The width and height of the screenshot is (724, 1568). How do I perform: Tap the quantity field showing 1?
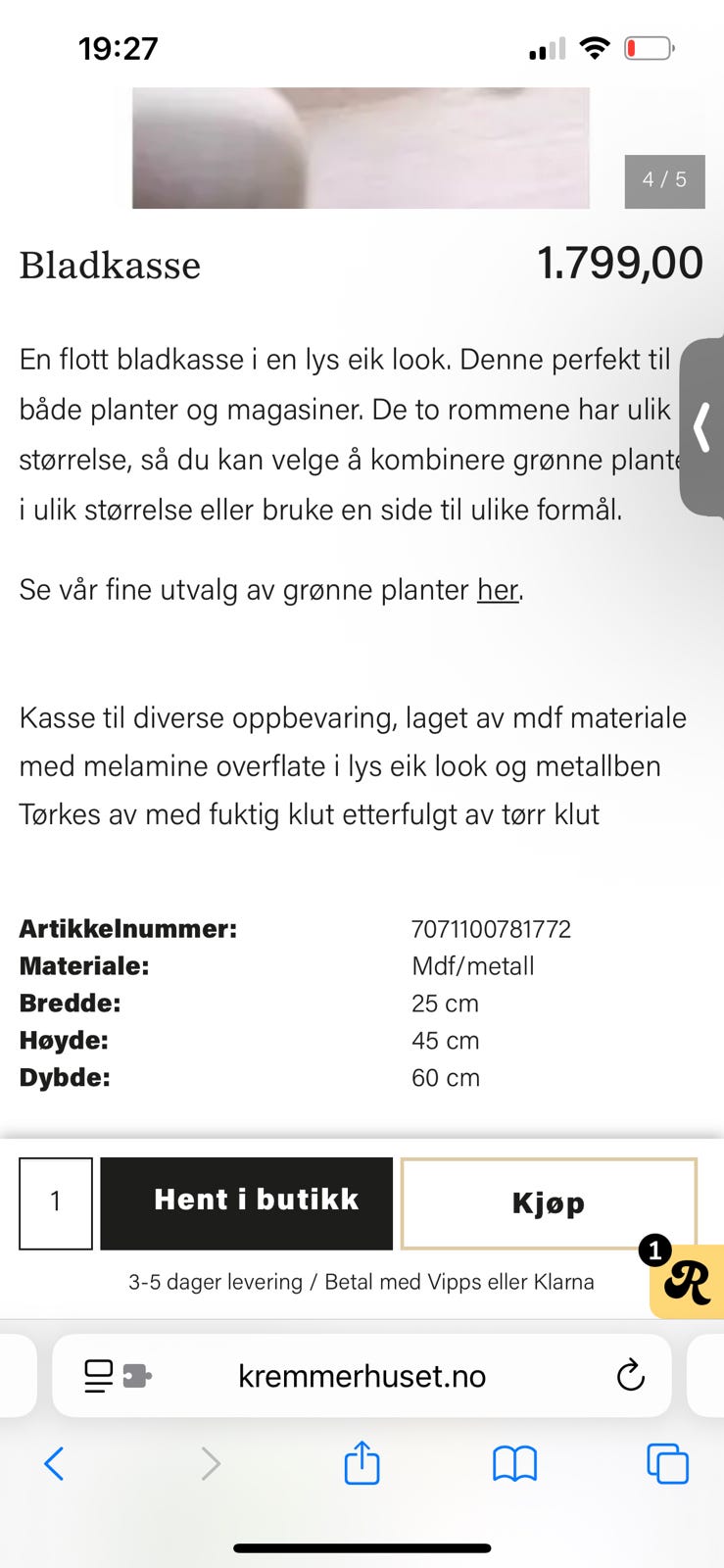(x=55, y=1202)
